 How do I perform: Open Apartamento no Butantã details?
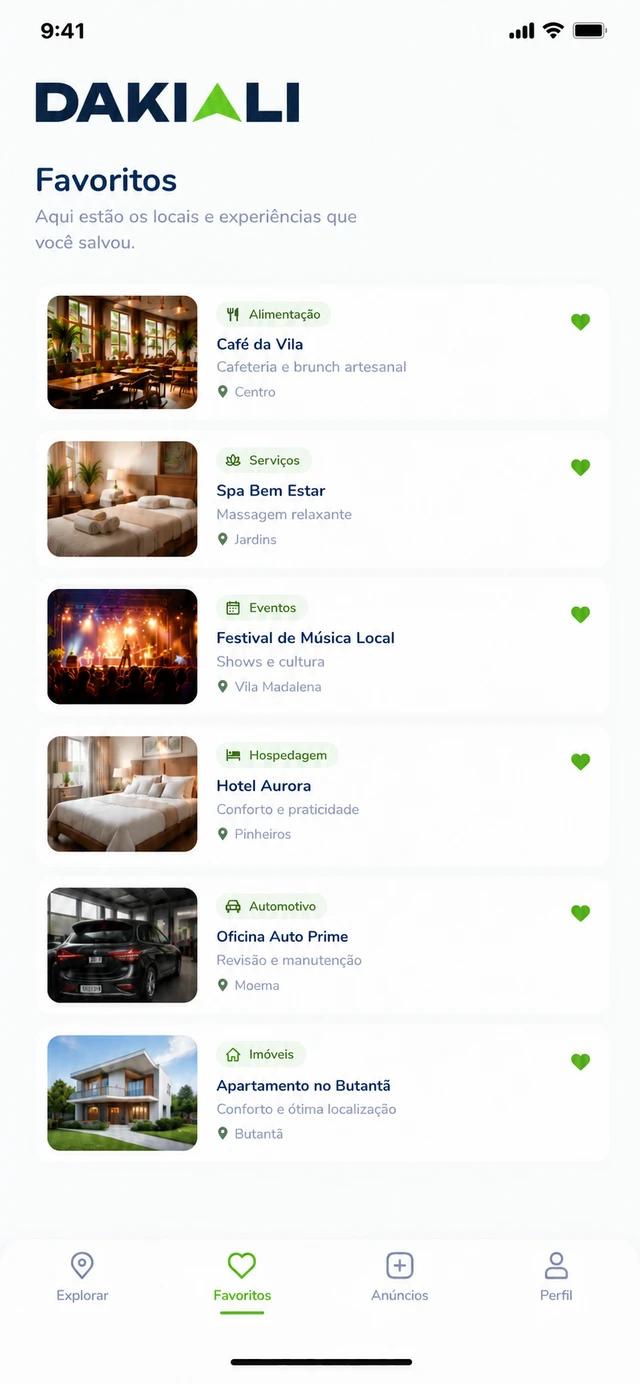[x=322, y=1093]
